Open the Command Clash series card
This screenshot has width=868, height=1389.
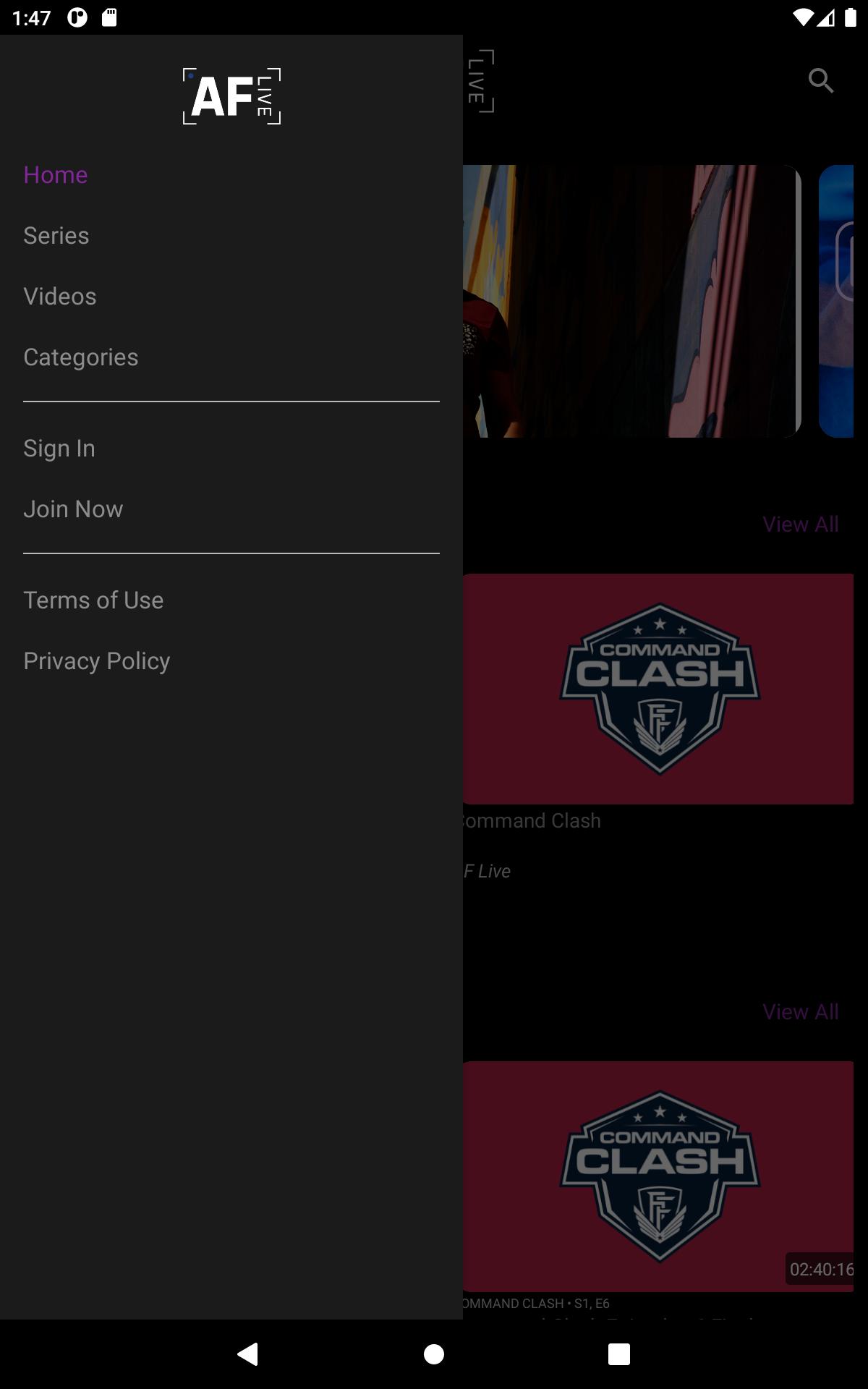tap(658, 689)
